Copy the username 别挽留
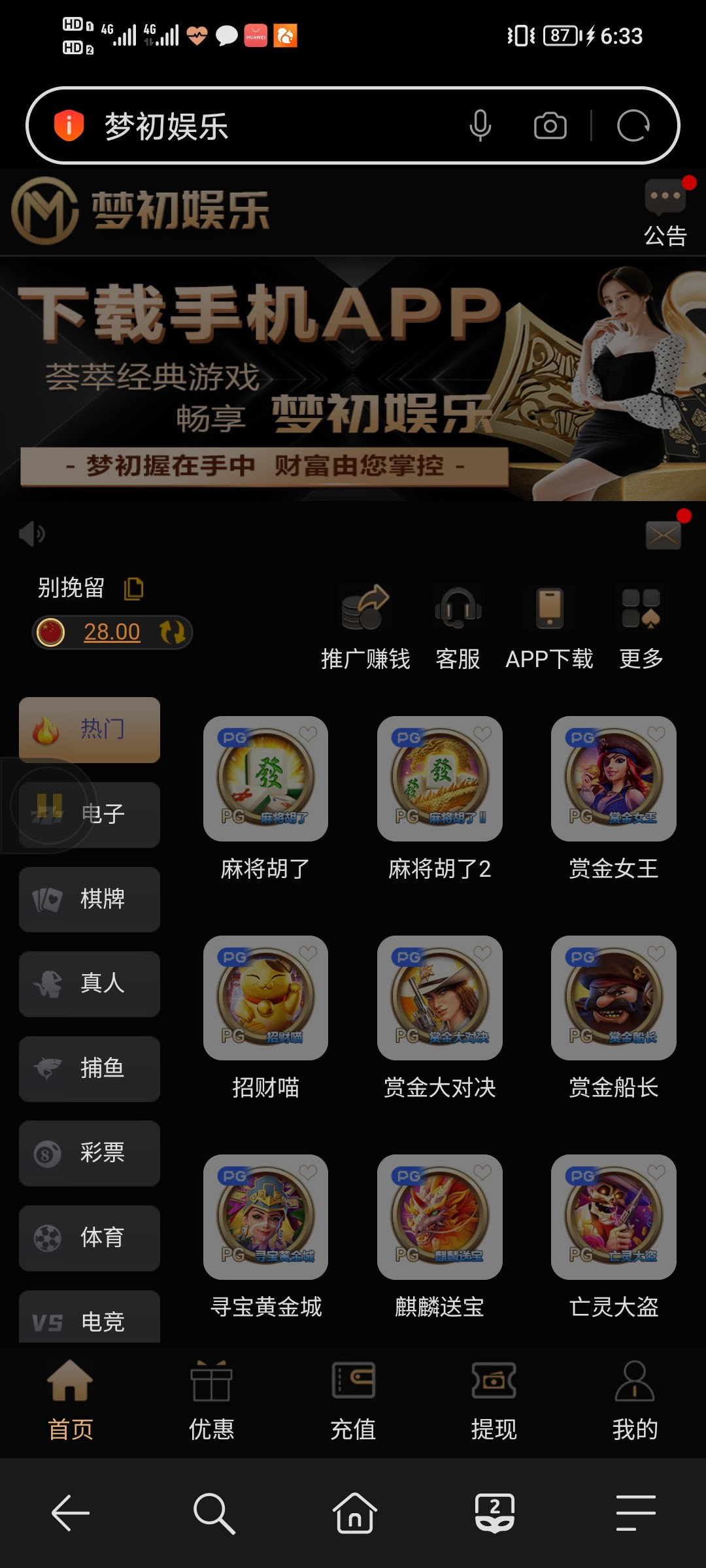The image size is (706, 1568). [134, 589]
